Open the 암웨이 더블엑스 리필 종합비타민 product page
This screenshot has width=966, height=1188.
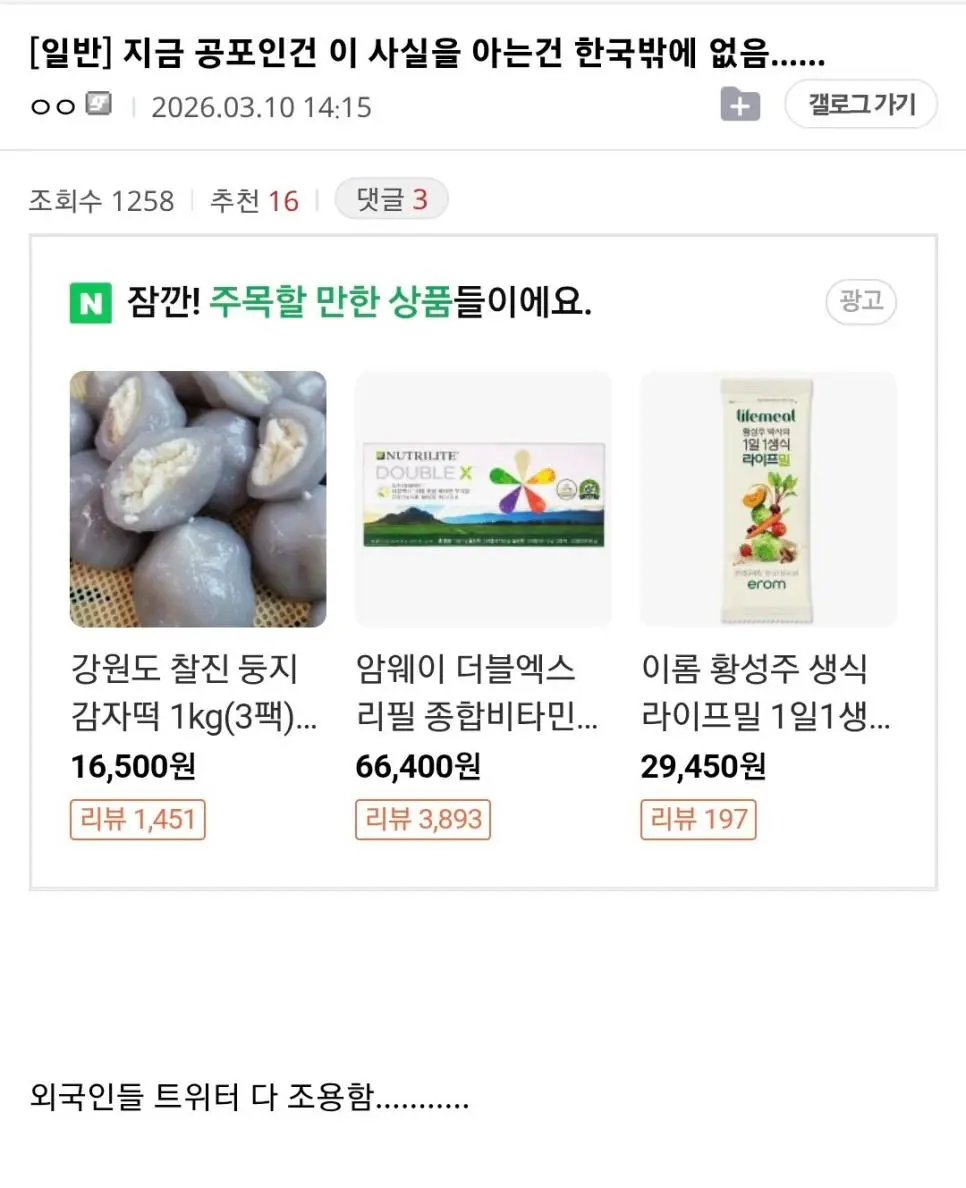(483, 693)
